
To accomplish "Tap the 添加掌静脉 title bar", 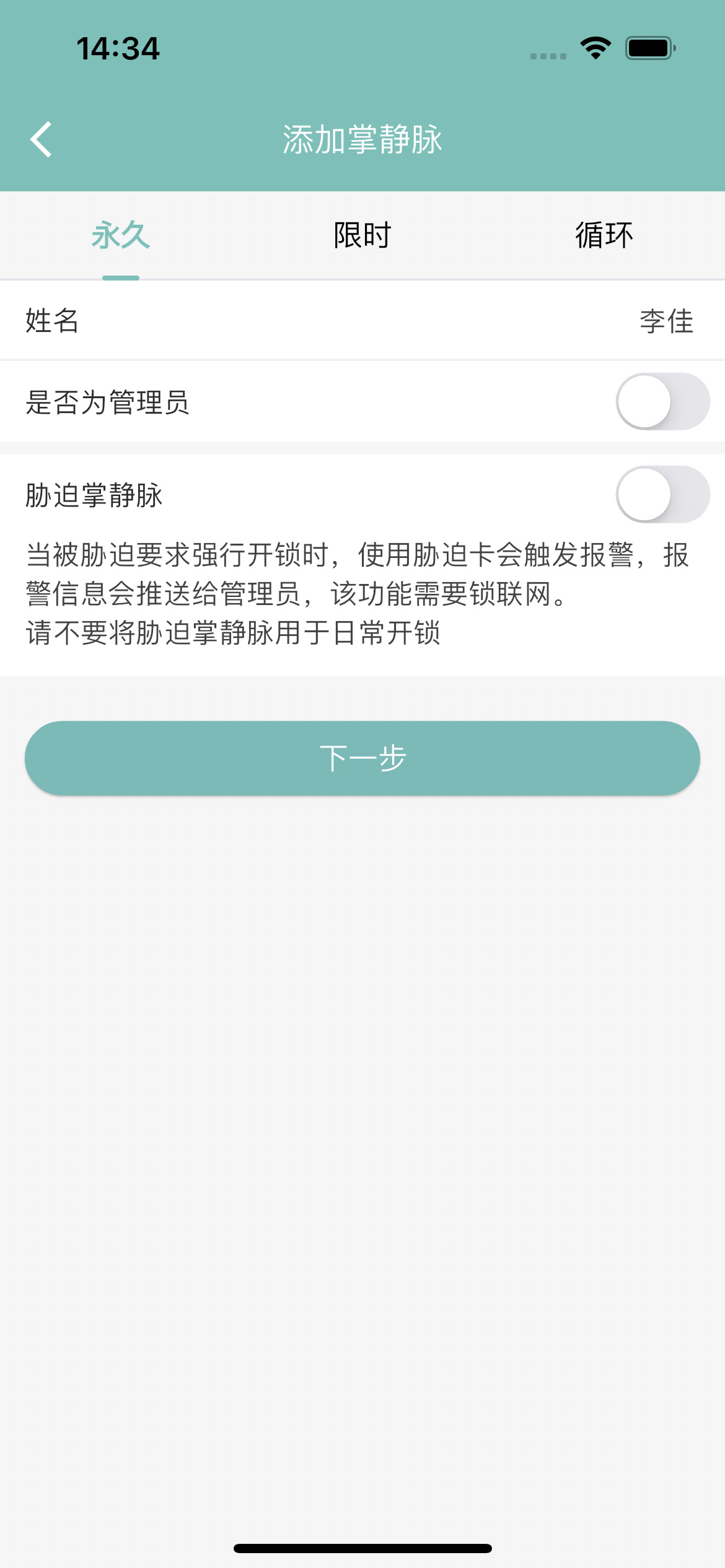I will click(362, 139).
